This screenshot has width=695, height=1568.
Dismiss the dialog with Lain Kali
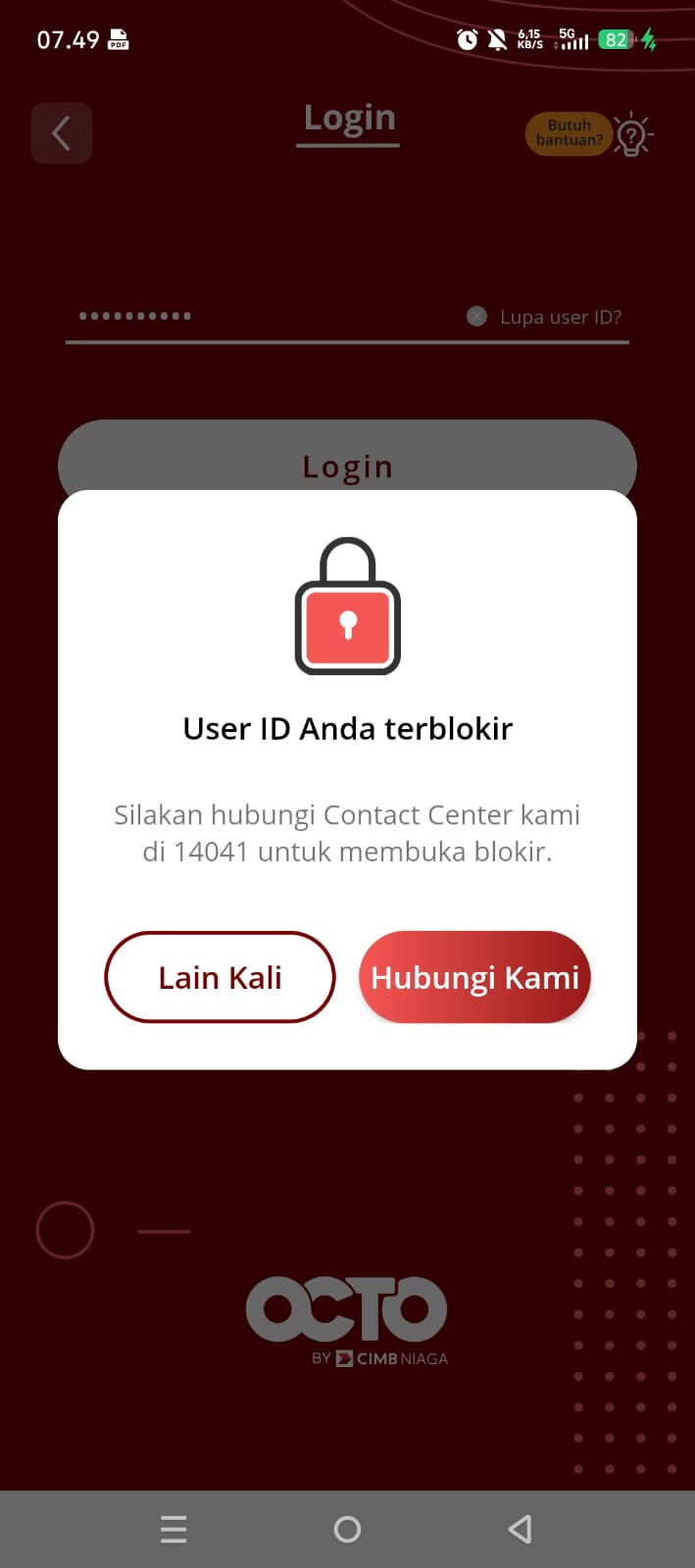[x=220, y=977]
